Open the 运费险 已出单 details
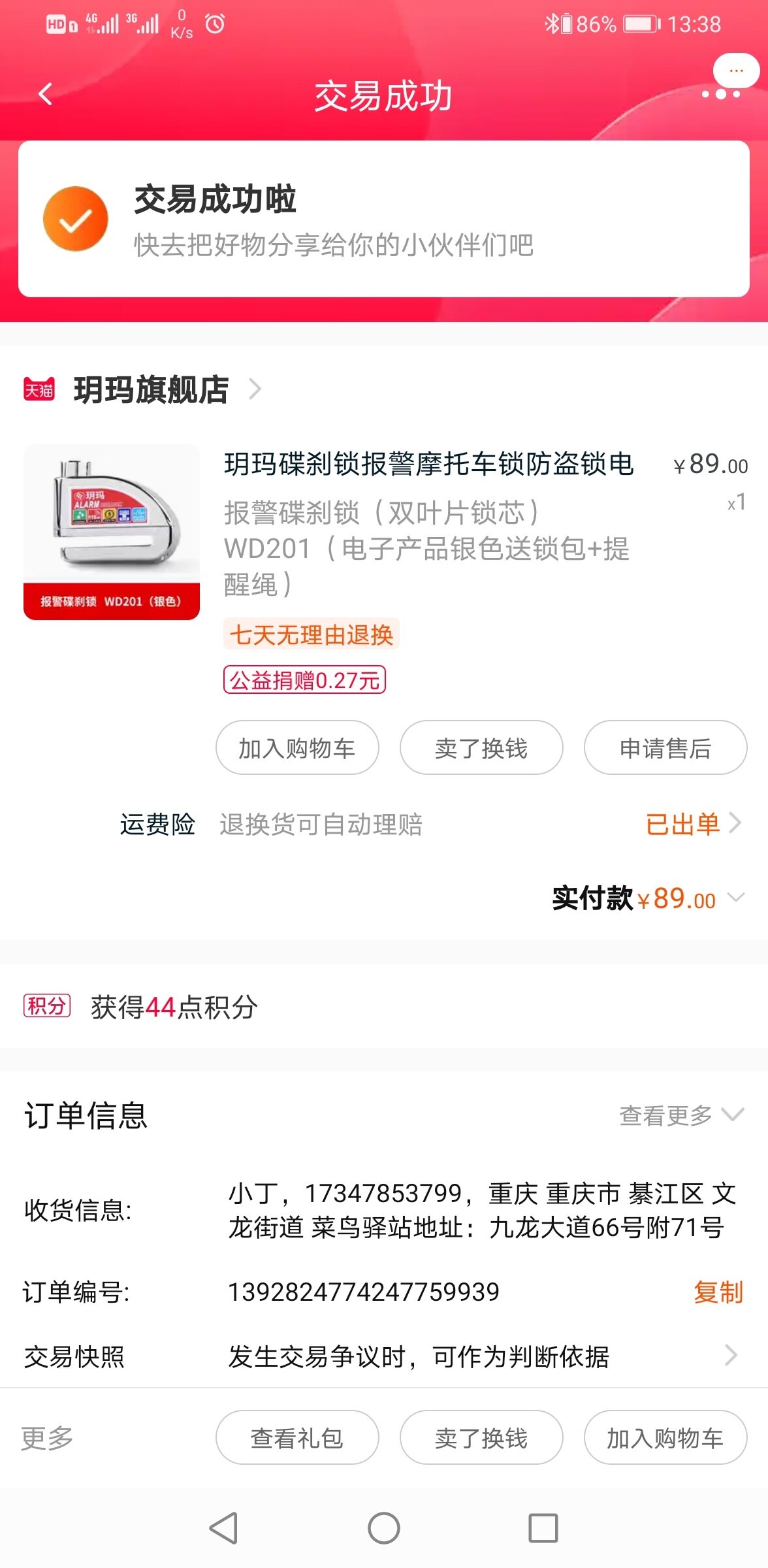Image resolution: width=768 pixels, height=1568 pixels. pos(692,824)
